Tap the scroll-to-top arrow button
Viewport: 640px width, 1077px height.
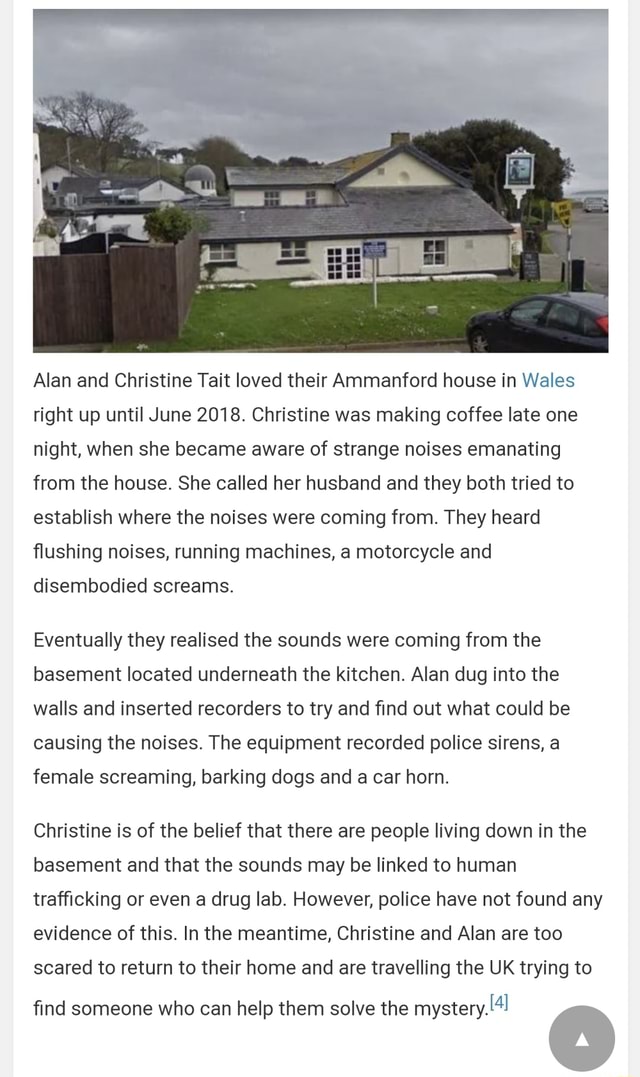click(582, 1039)
